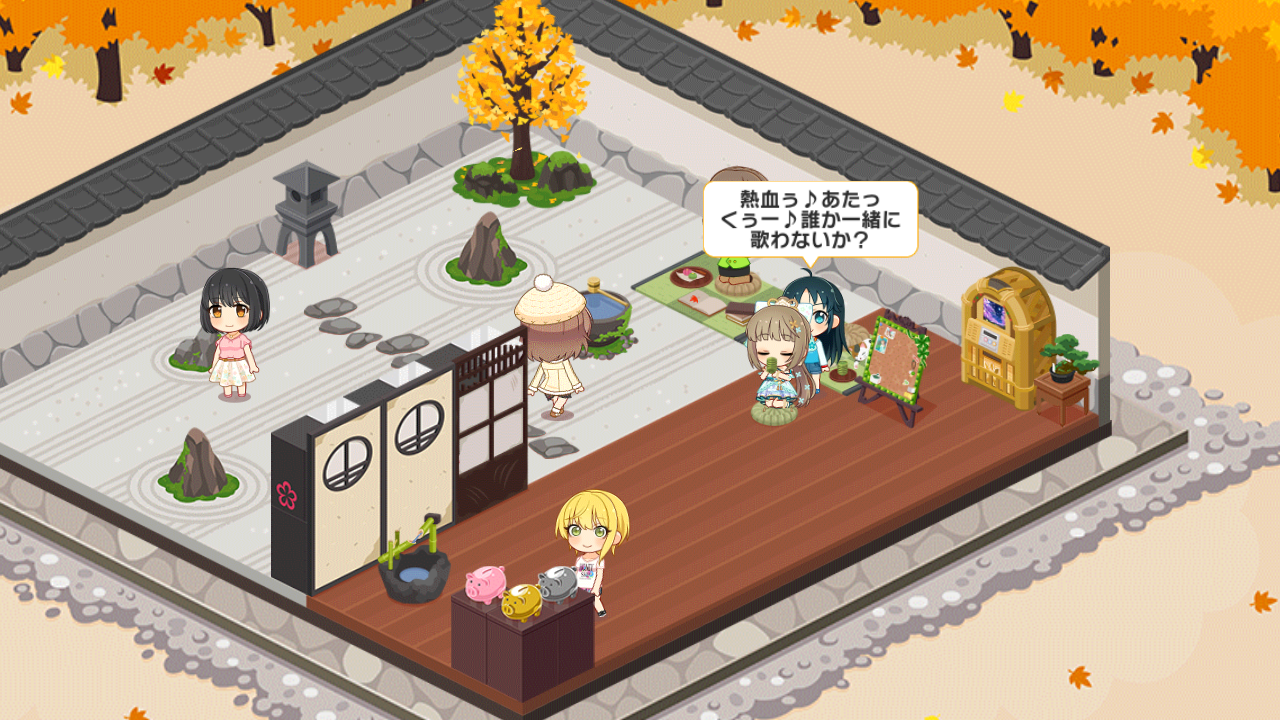Tap the speech bubble about singing together
The width and height of the screenshot is (1280, 720).
pyautogui.click(x=810, y=219)
